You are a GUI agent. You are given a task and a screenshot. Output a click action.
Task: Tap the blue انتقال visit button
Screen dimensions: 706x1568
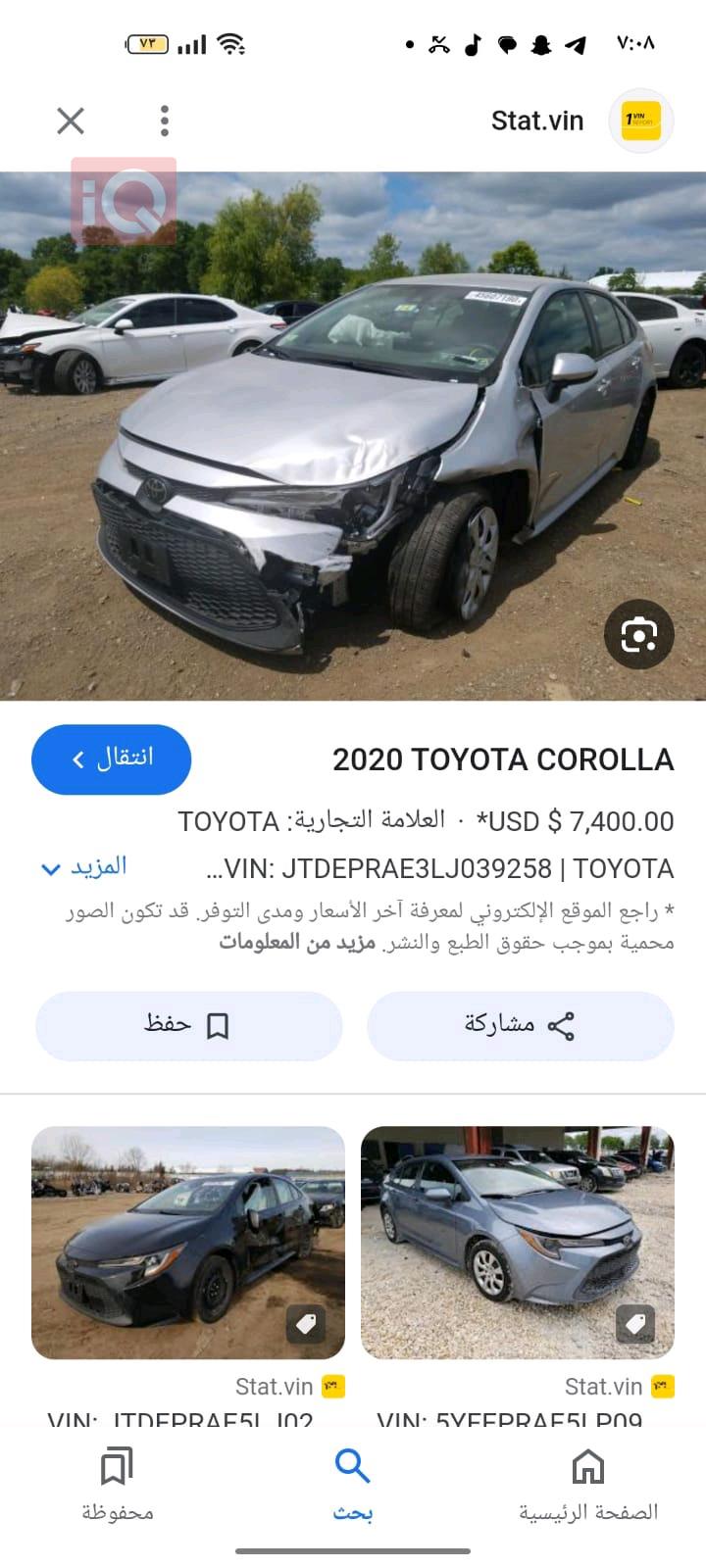(112, 759)
